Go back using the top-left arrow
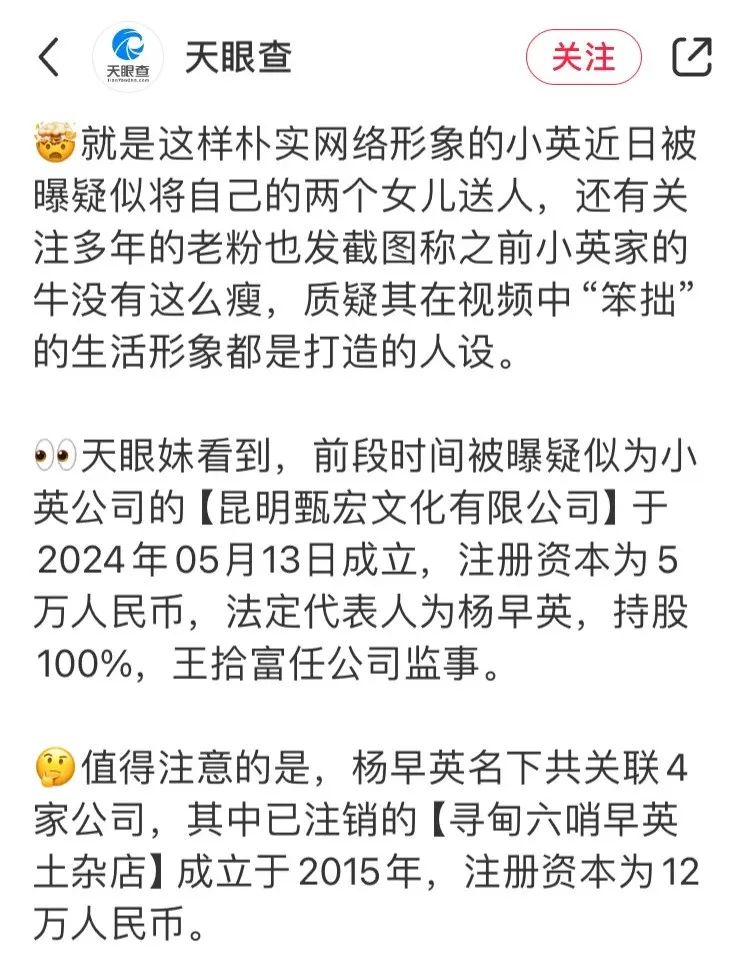 pyautogui.click(x=48, y=57)
